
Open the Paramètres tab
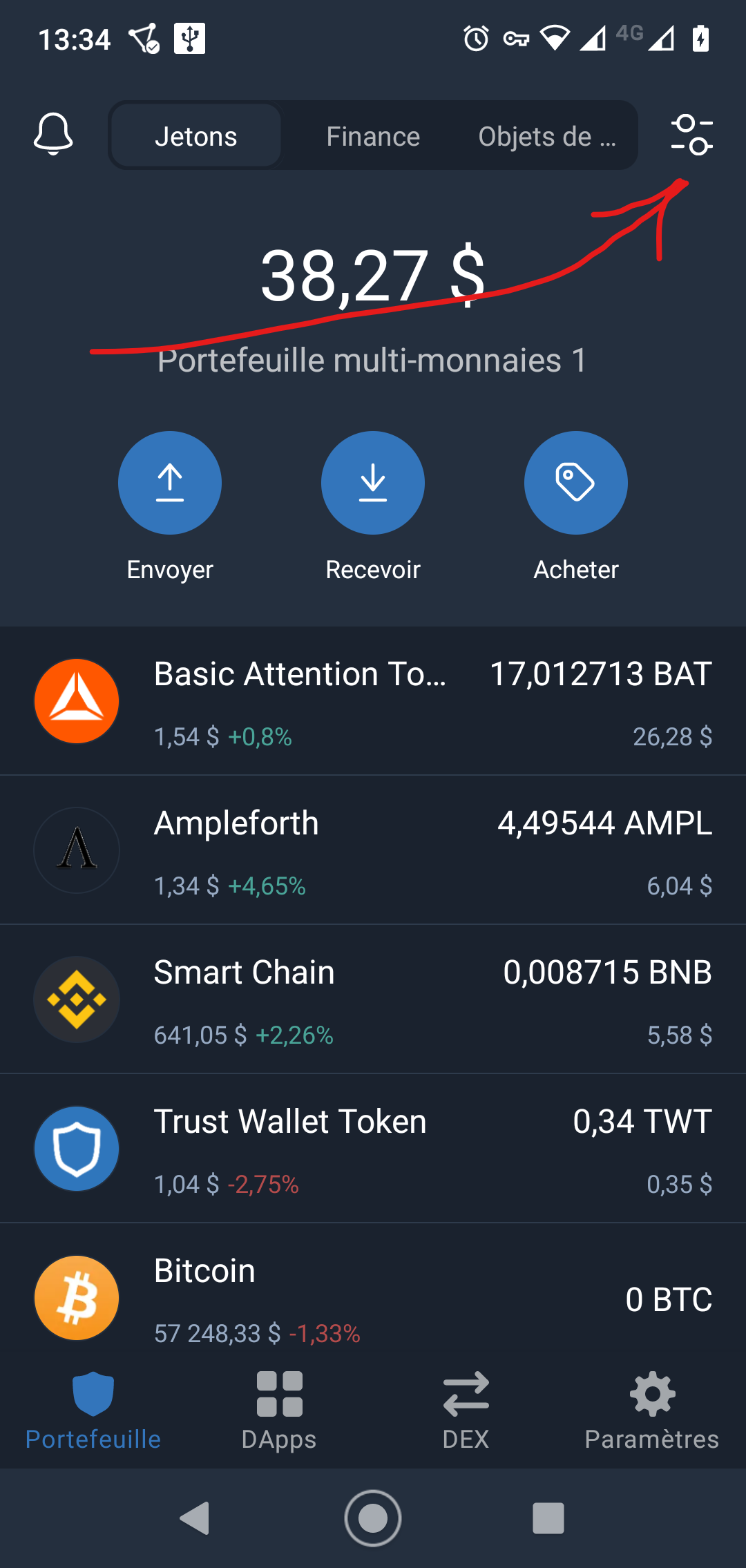click(x=652, y=1411)
